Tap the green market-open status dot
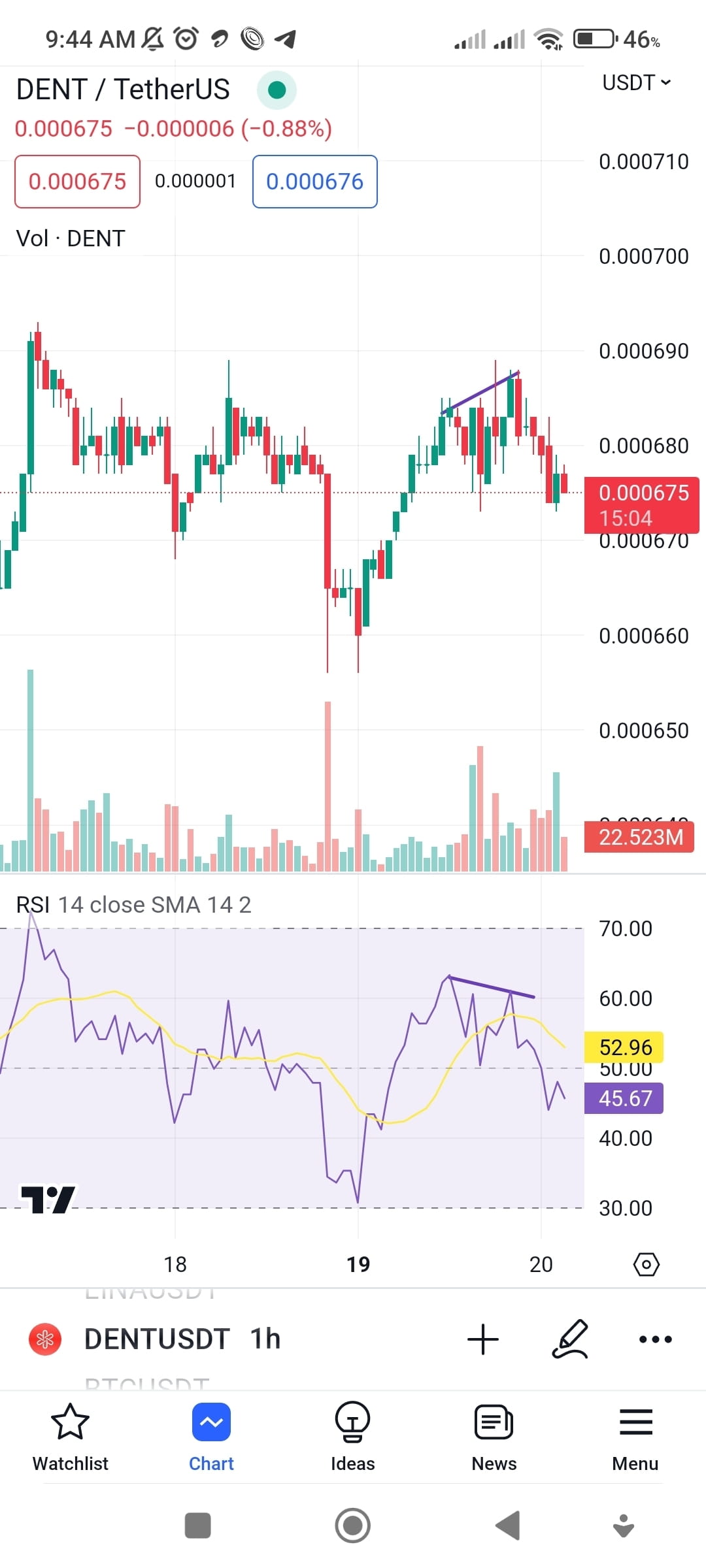706x1568 pixels. pos(278,90)
